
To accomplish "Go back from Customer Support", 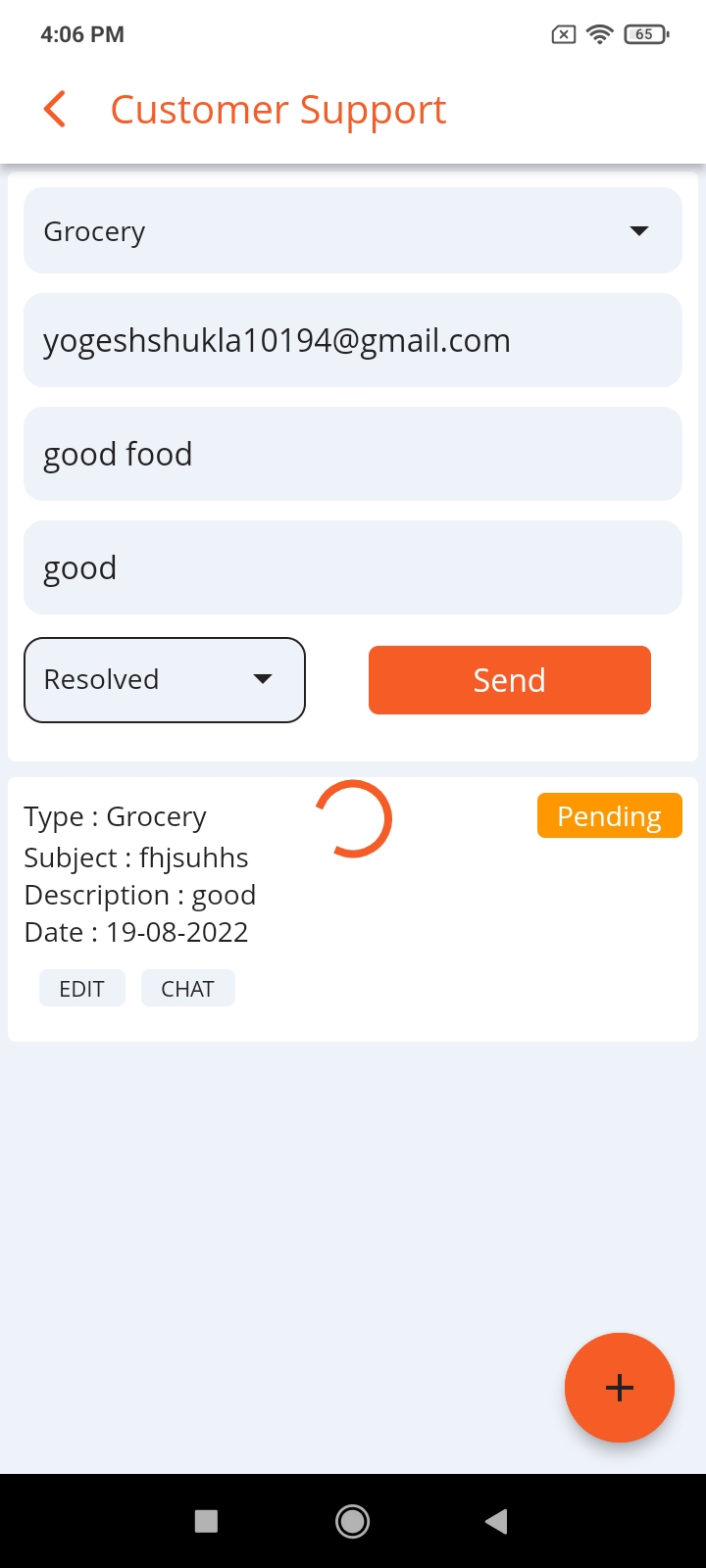I will 55,109.
